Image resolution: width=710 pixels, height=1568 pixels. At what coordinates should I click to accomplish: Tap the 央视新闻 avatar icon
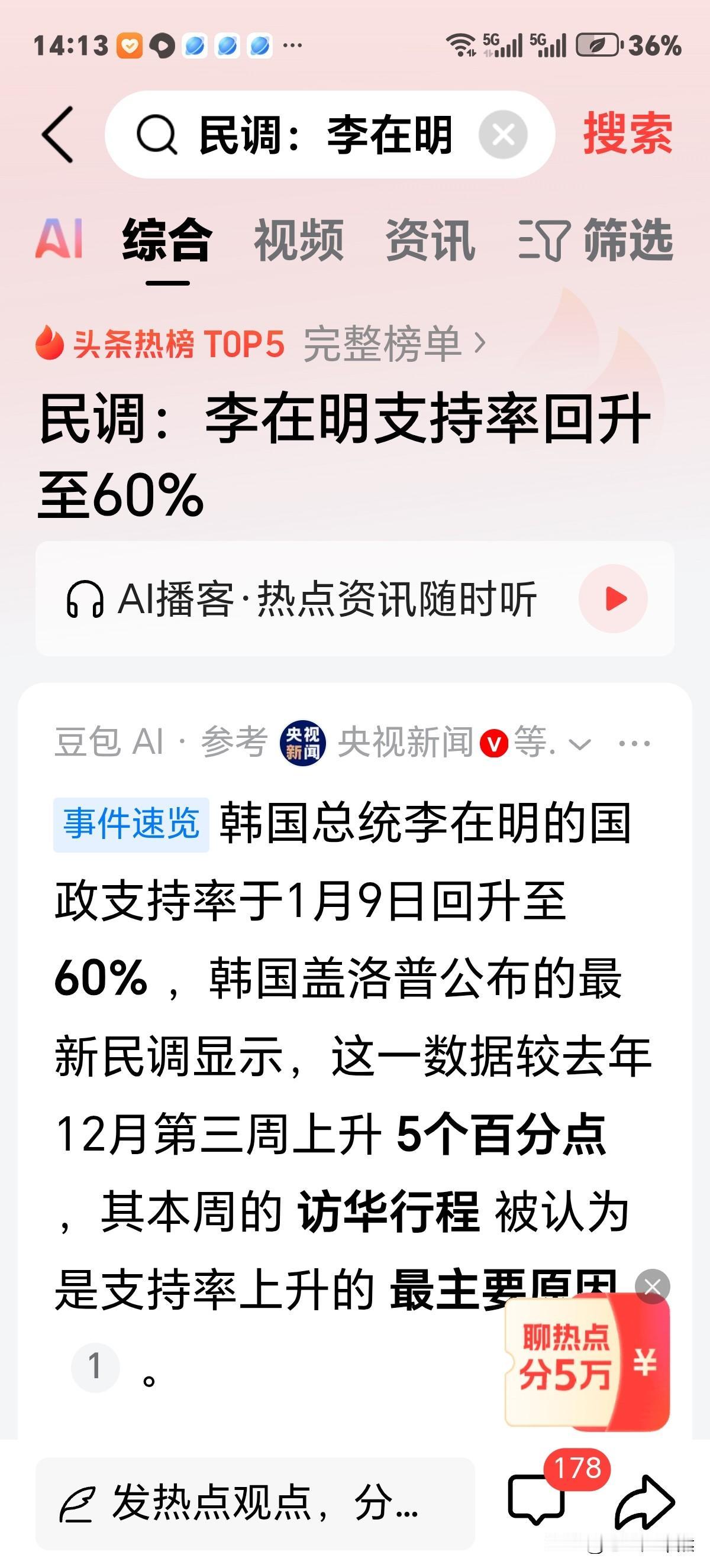[304, 743]
